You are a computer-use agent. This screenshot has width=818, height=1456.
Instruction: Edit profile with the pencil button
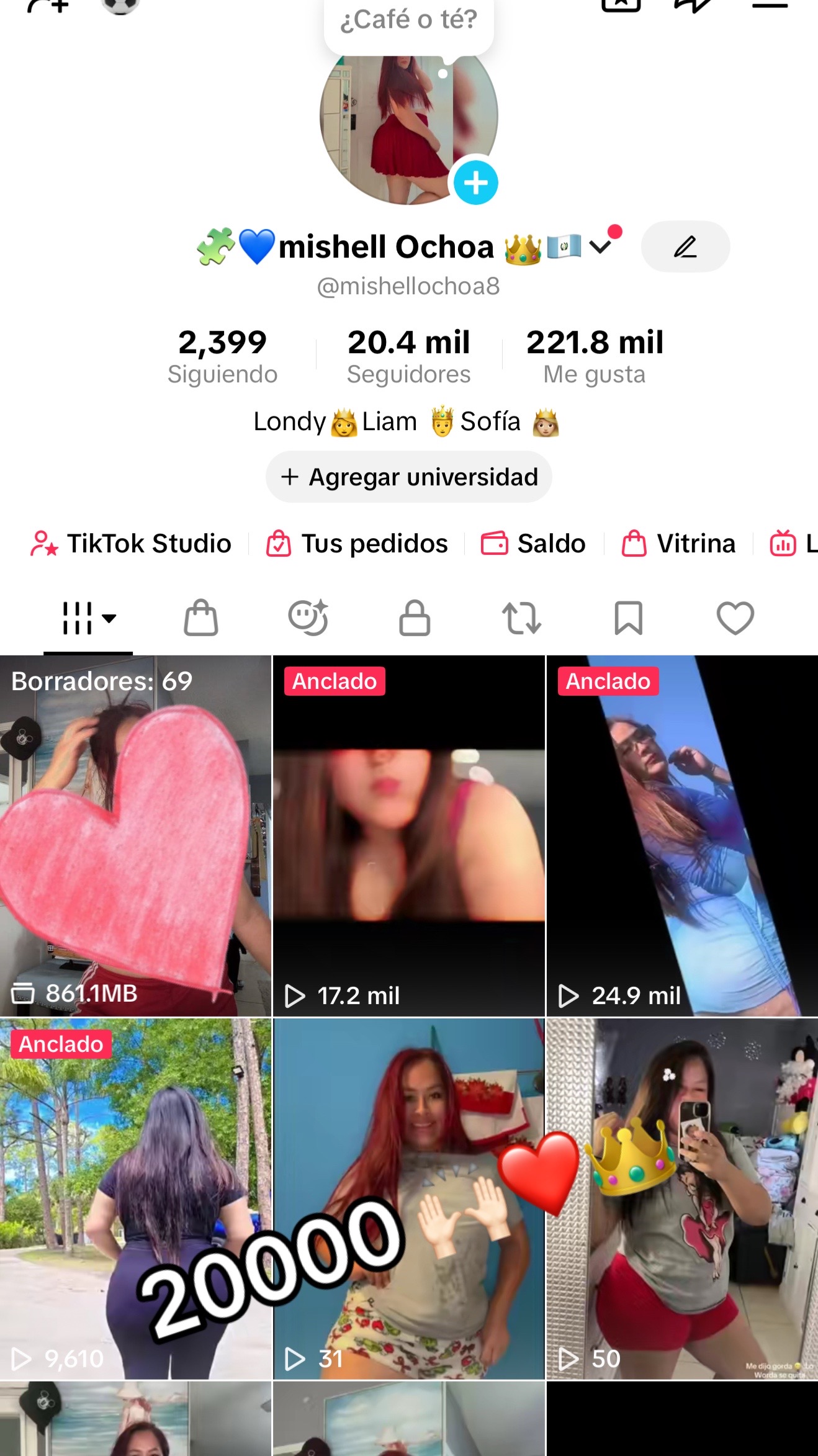(x=685, y=246)
